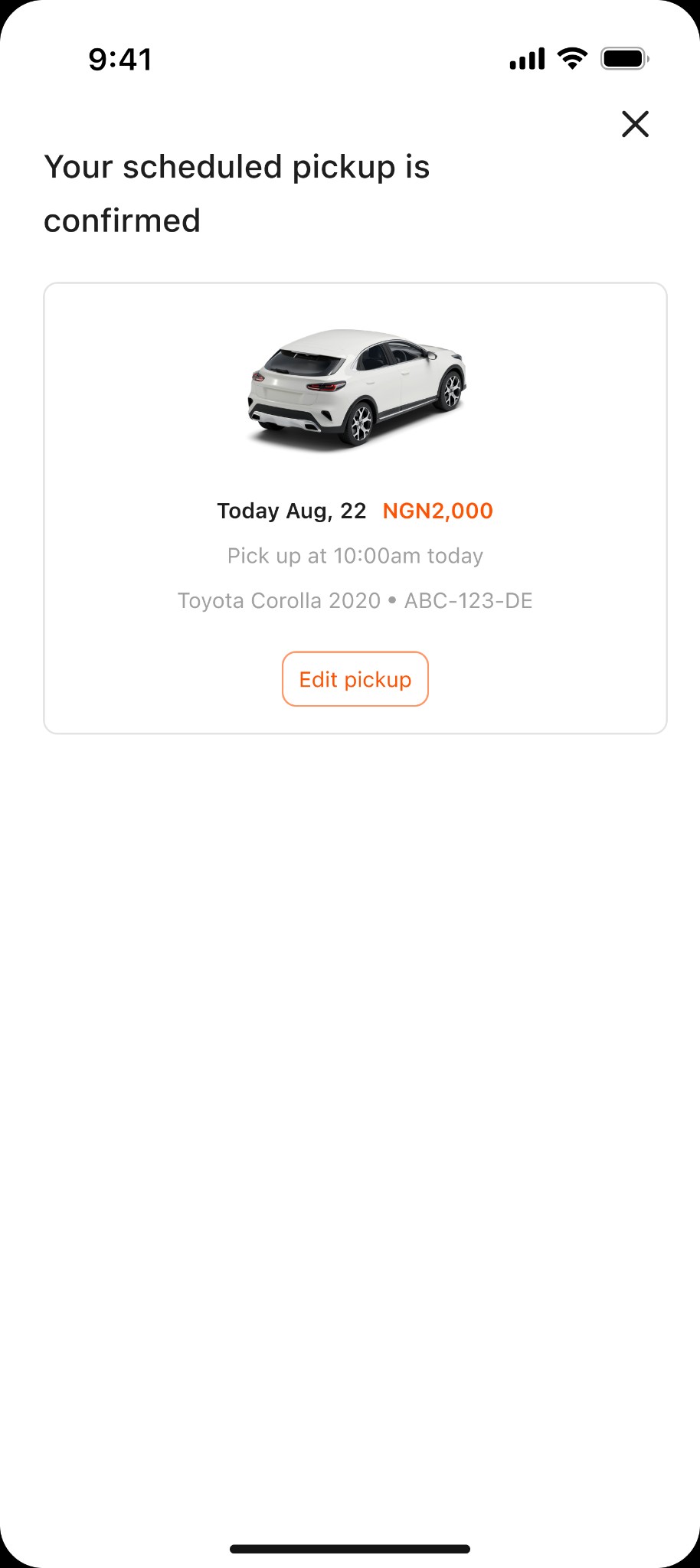Image resolution: width=700 pixels, height=1568 pixels.
Task: Tap the Toyota Corolla 2020 vehicle description
Action: 280,600
